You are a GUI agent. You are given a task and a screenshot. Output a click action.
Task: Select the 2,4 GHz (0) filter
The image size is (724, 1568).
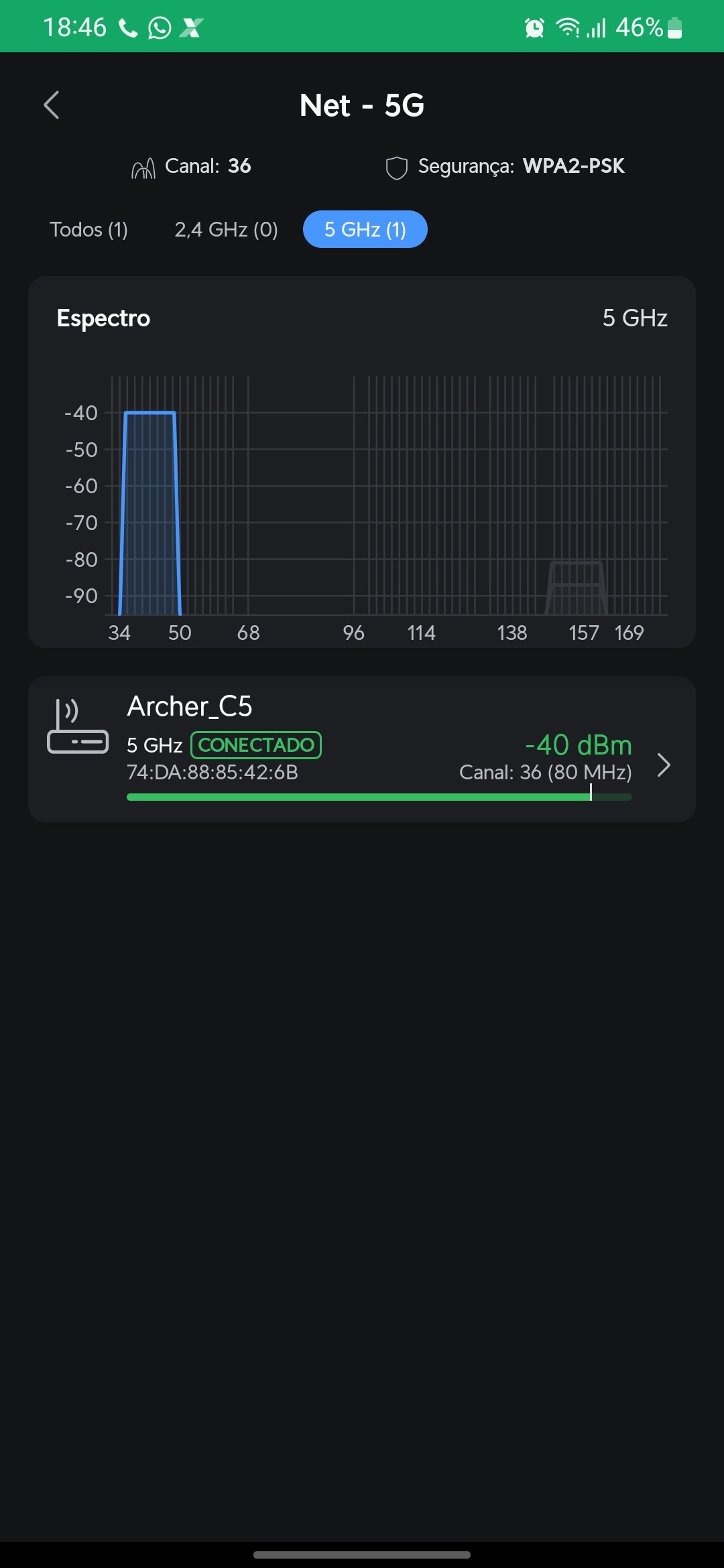[x=226, y=230]
